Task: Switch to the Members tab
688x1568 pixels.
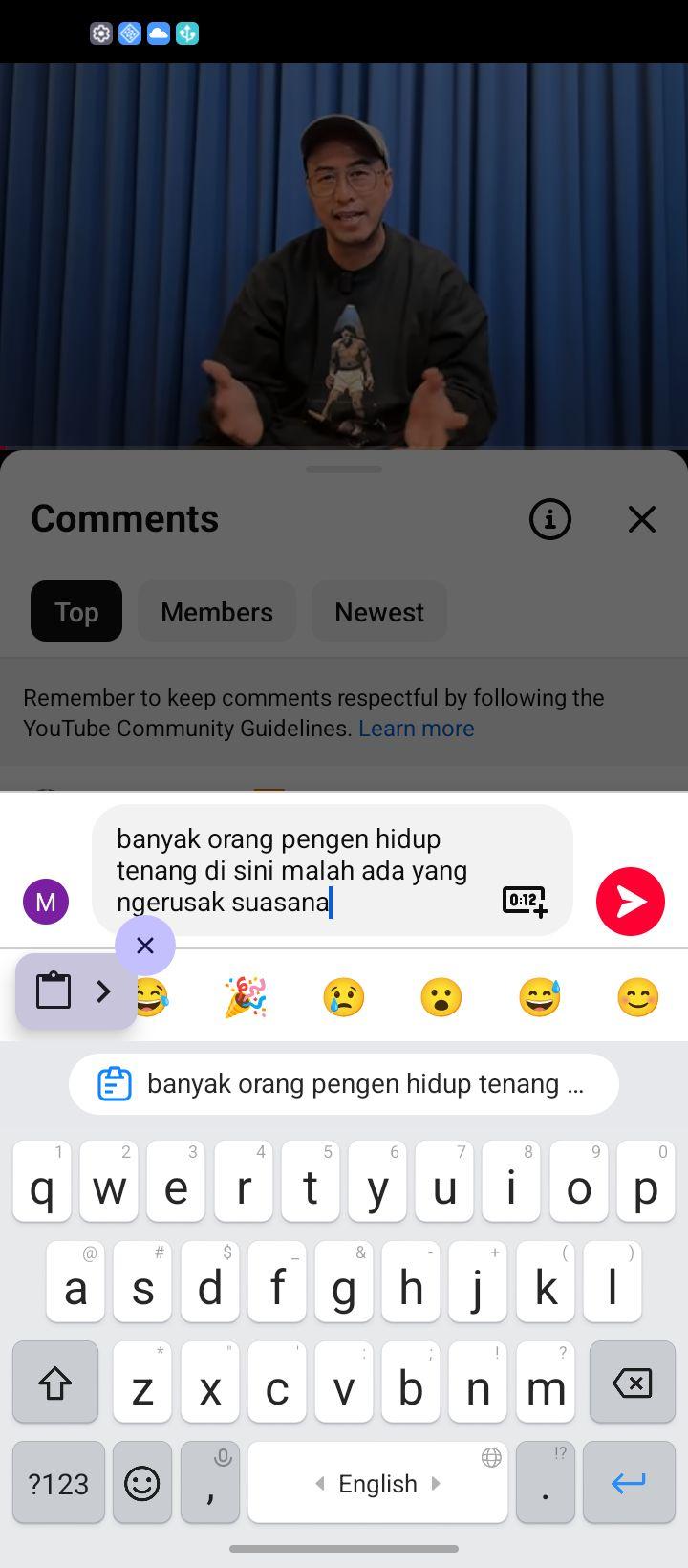Action: point(217,611)
